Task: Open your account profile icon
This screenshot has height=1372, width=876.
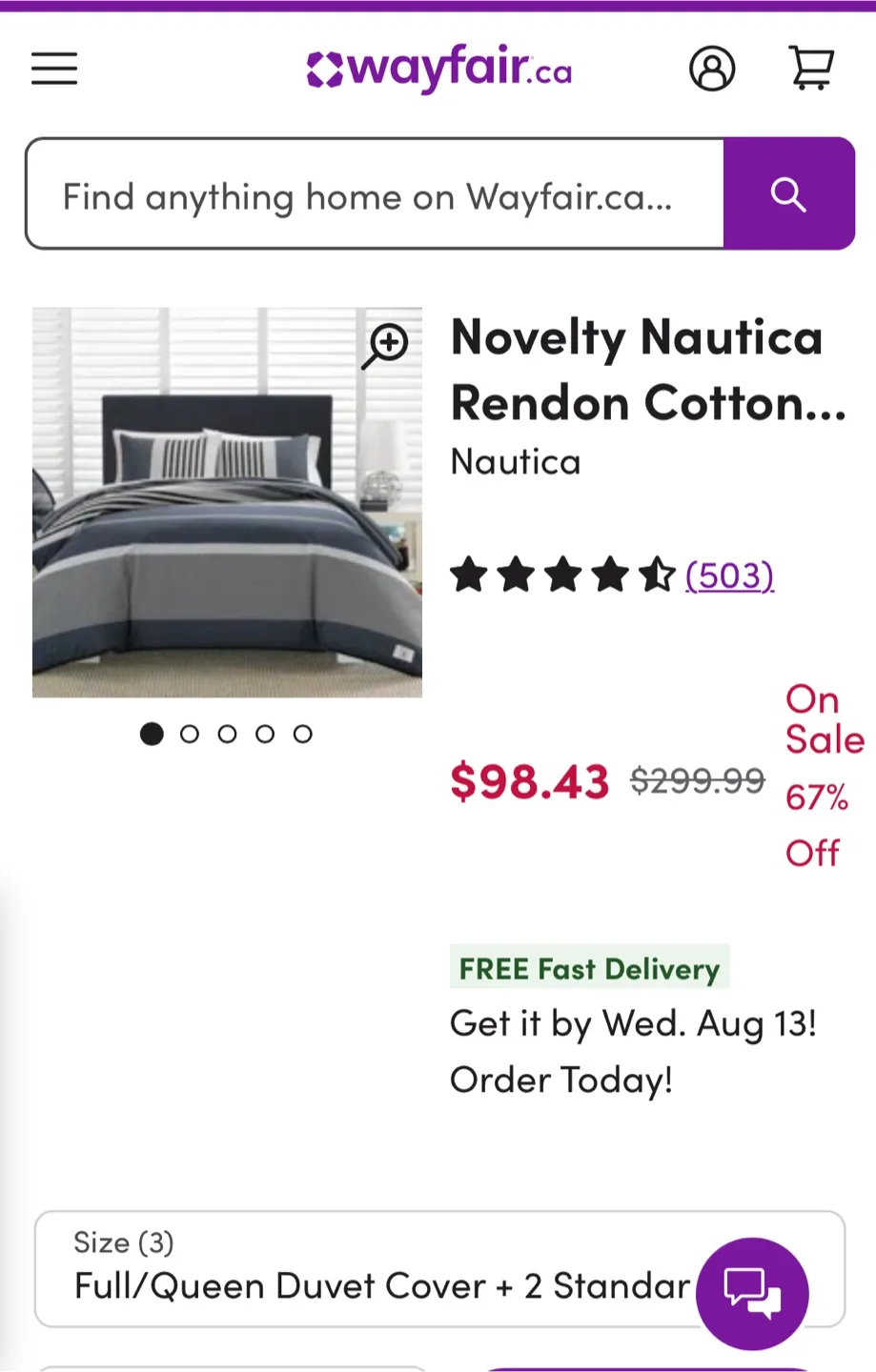Action: (713, 69)
